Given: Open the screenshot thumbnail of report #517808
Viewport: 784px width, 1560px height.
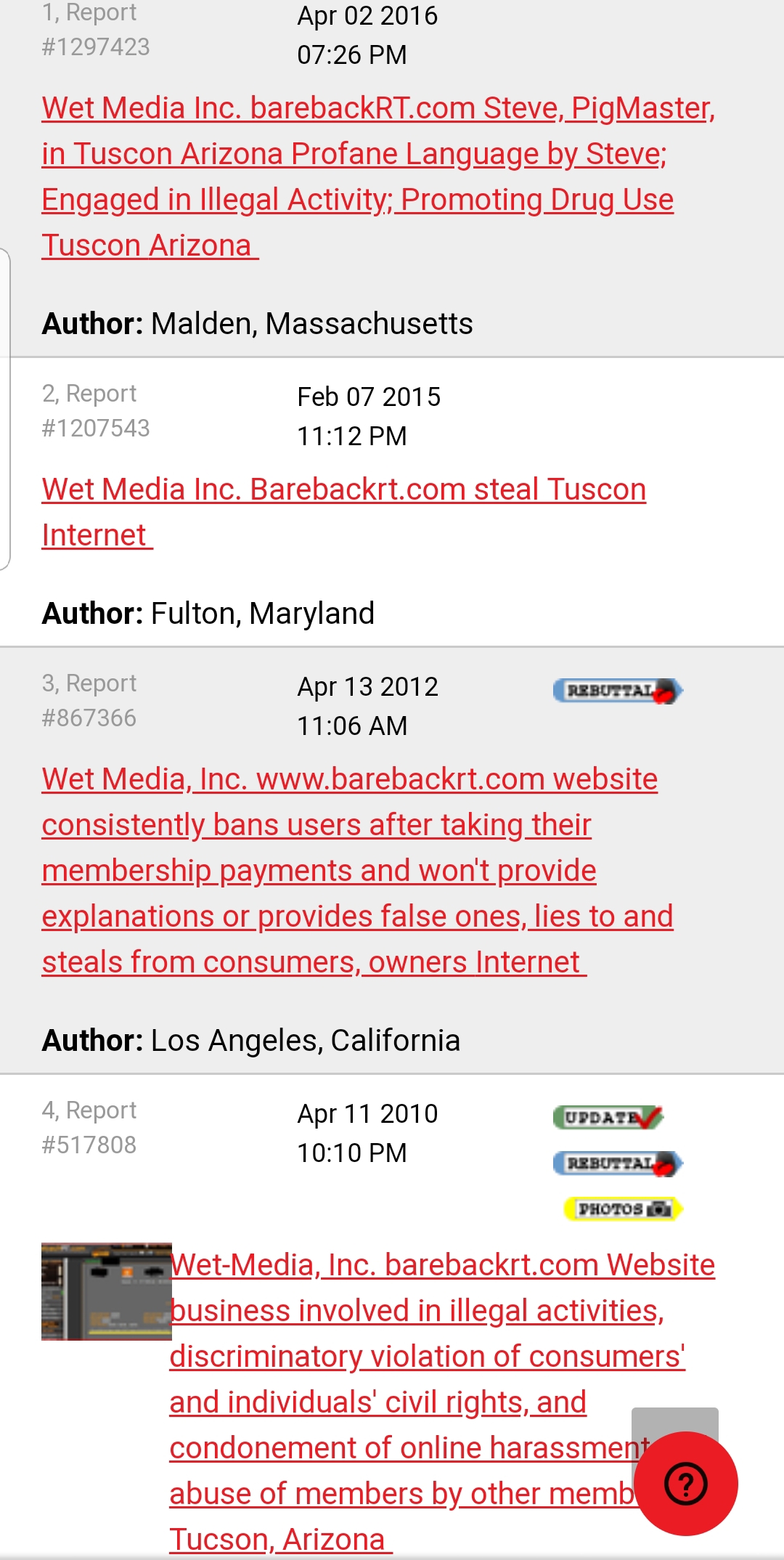Looking at the screenshot, I should (x=106, y=1291).
